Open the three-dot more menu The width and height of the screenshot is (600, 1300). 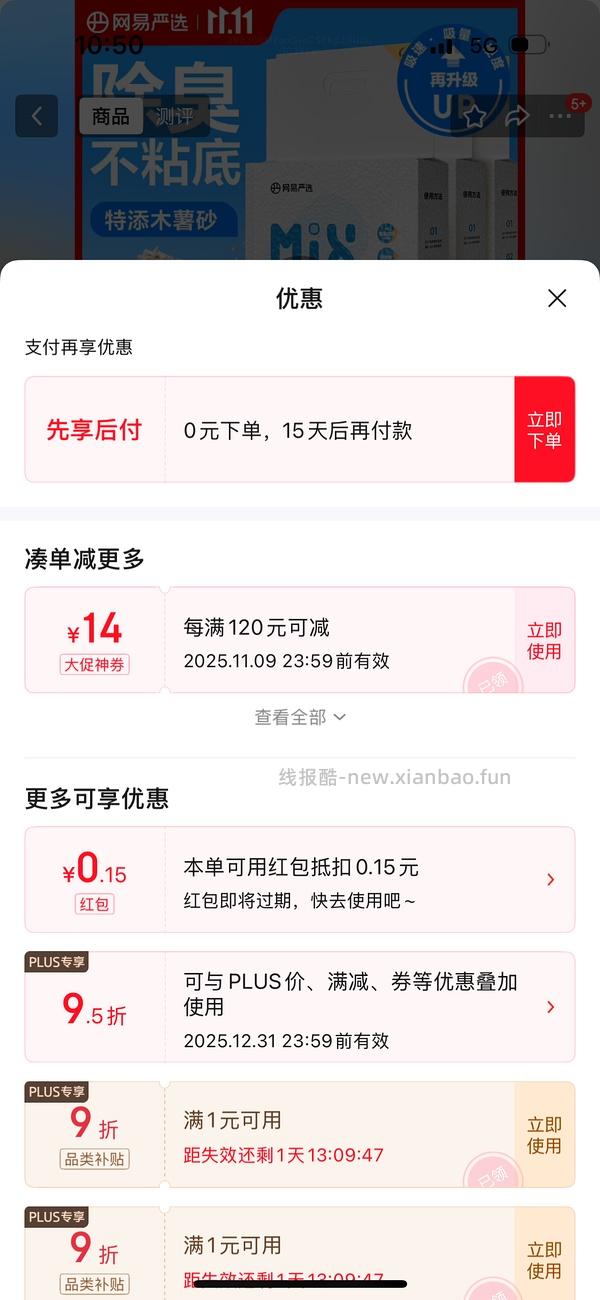(560, 116)
